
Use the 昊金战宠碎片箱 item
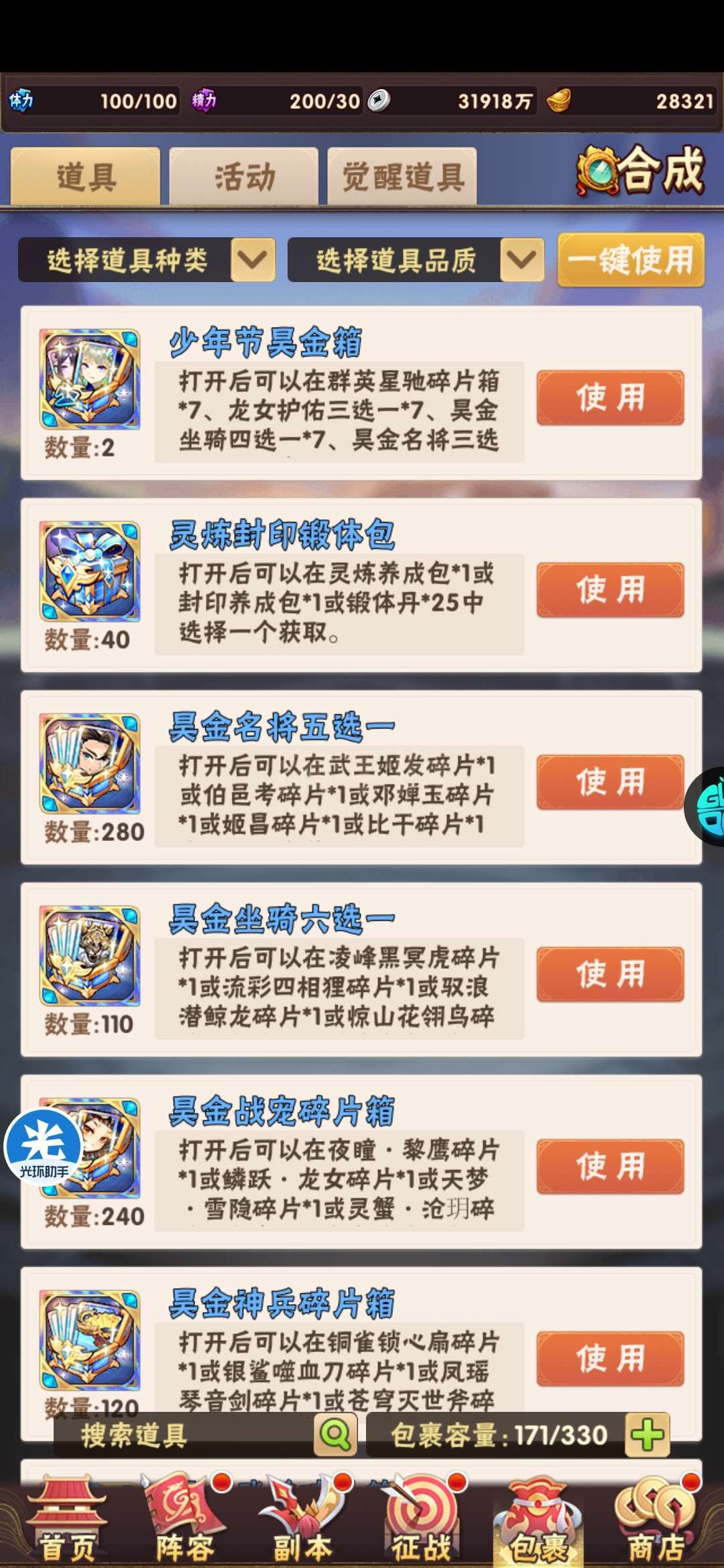pyautogui.click(x=610, y=1167)
